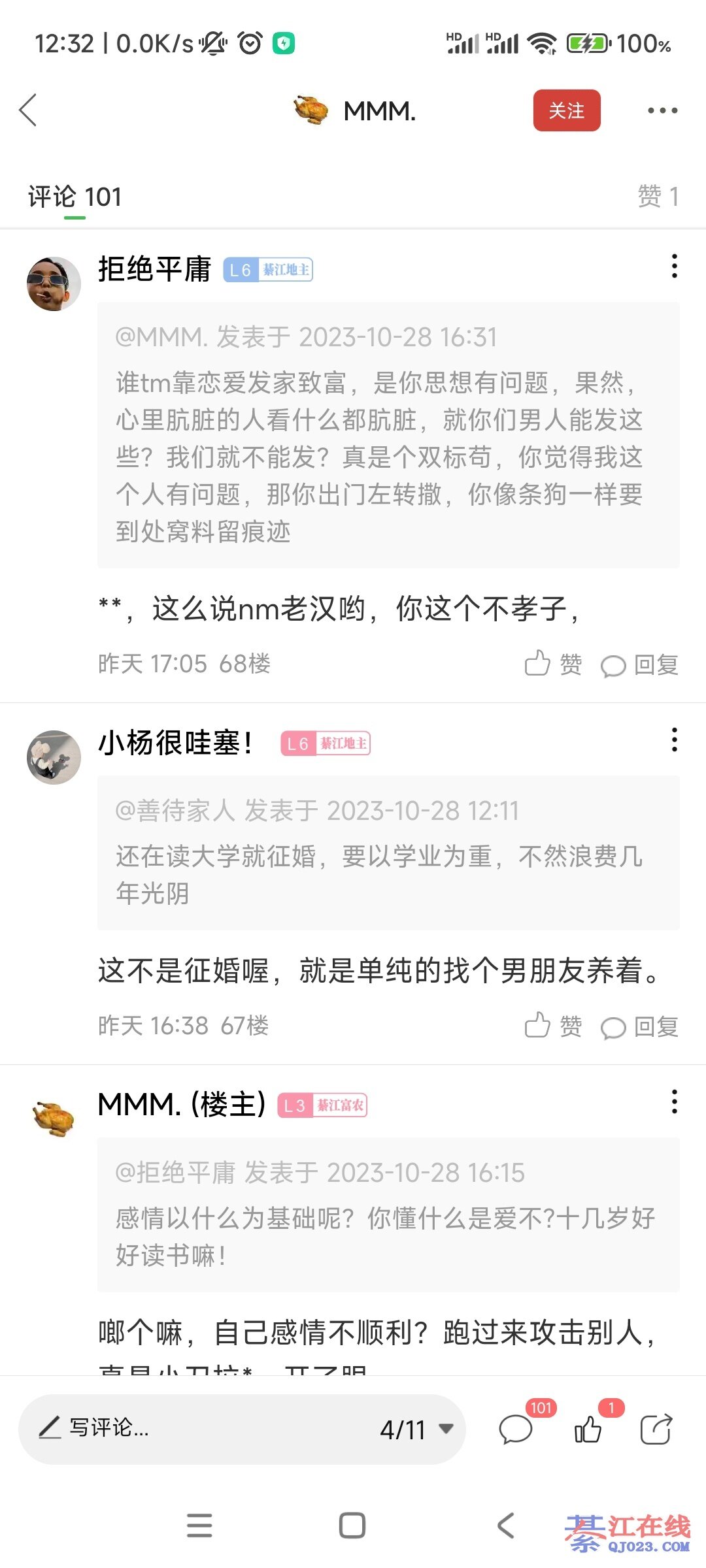
Task: Open 小杨很哇塞!'s profile avatar
Action: [54, 757]
